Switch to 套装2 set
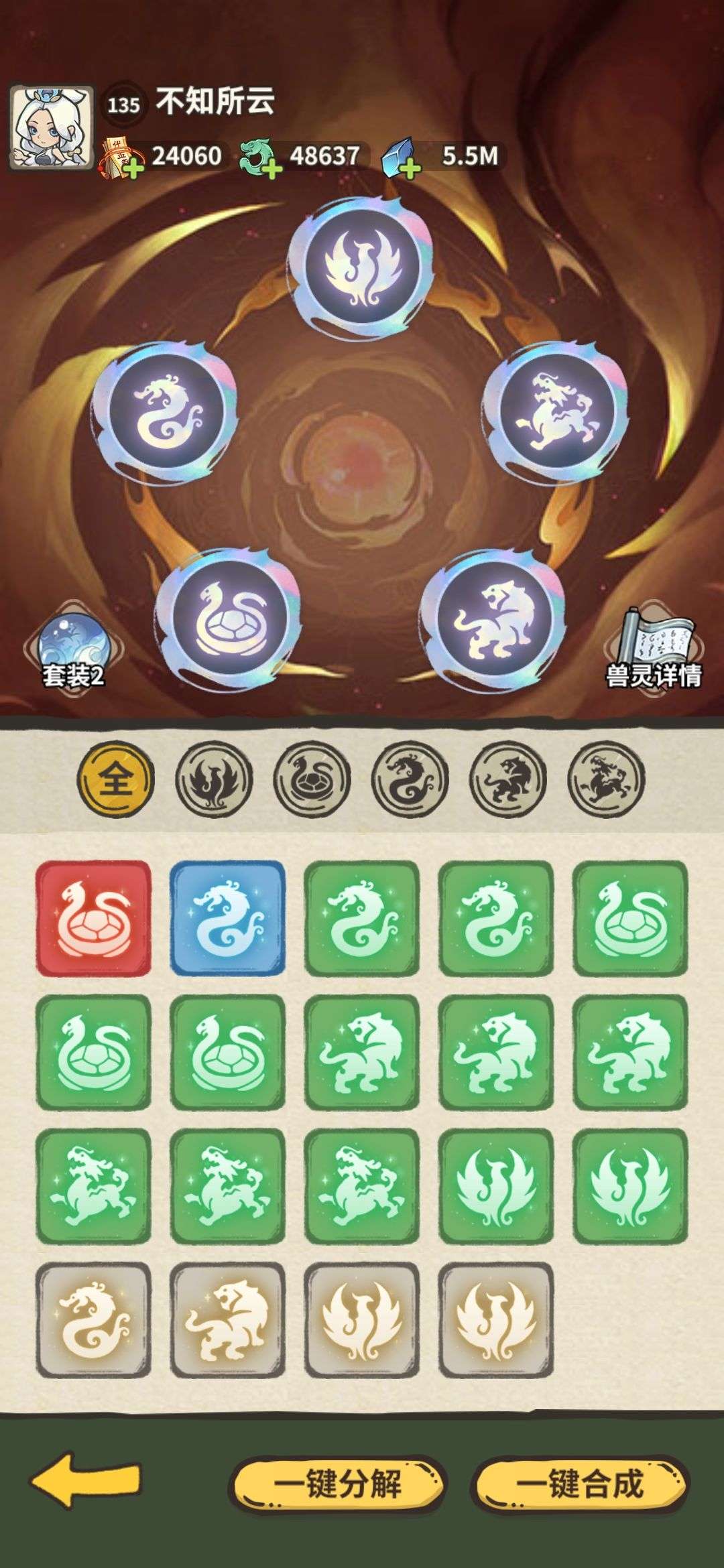Viewport: 724px width, 1568px height. [72, 649]
